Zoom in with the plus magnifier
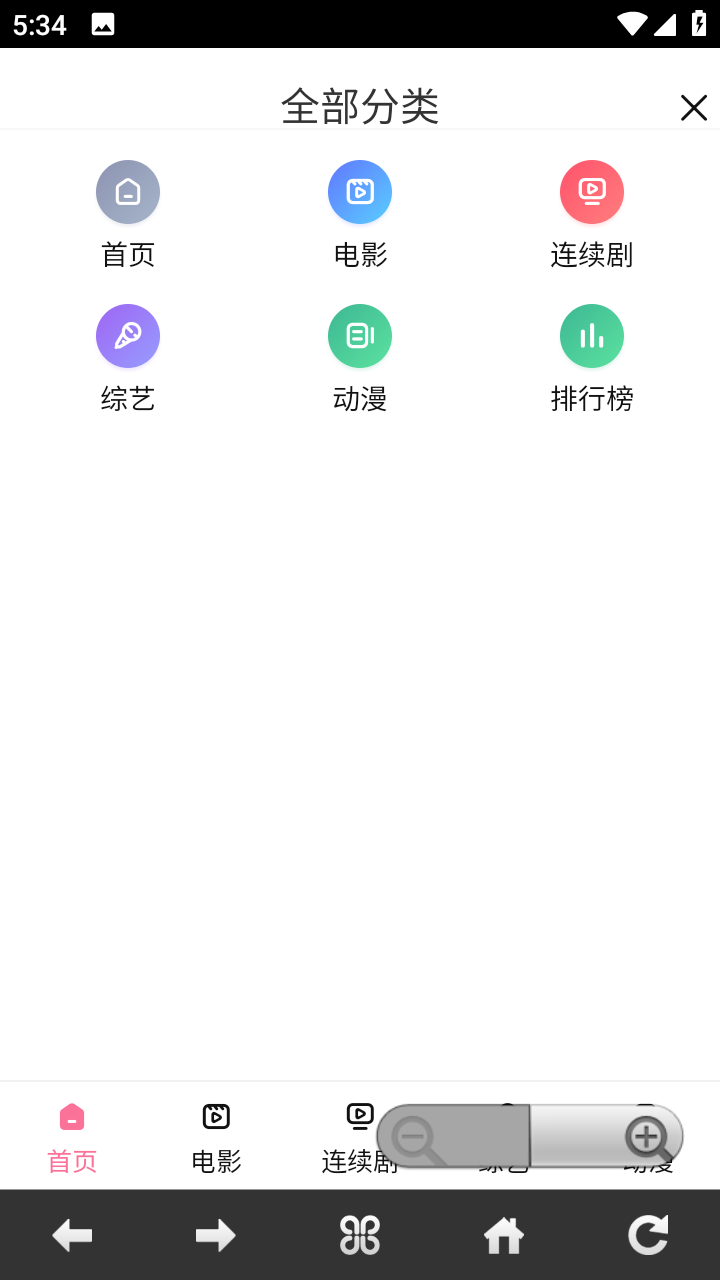Screen dimensions: 720x1280 607,1136
